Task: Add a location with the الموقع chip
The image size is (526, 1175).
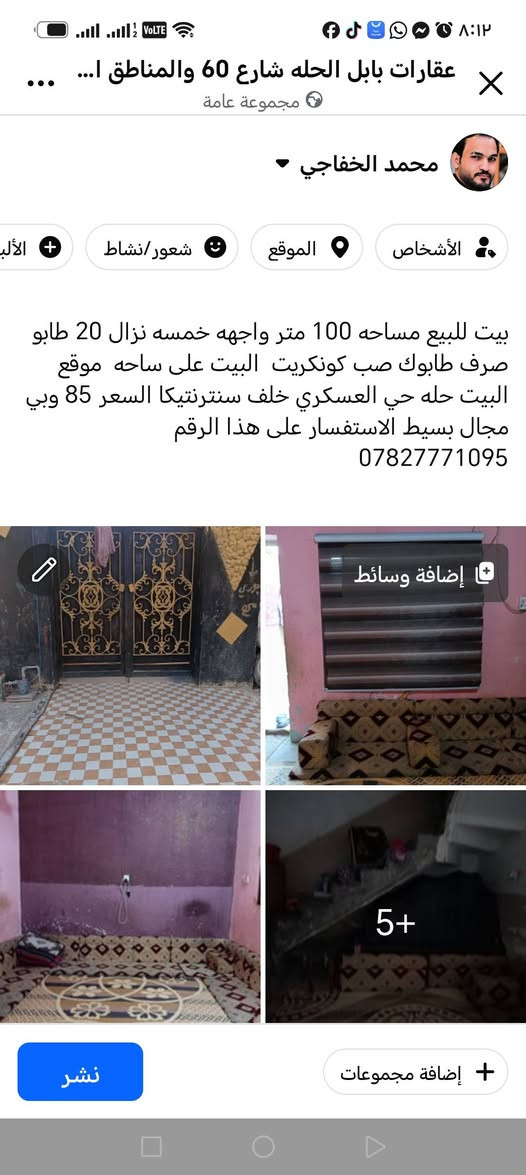Action: [306, 247]
